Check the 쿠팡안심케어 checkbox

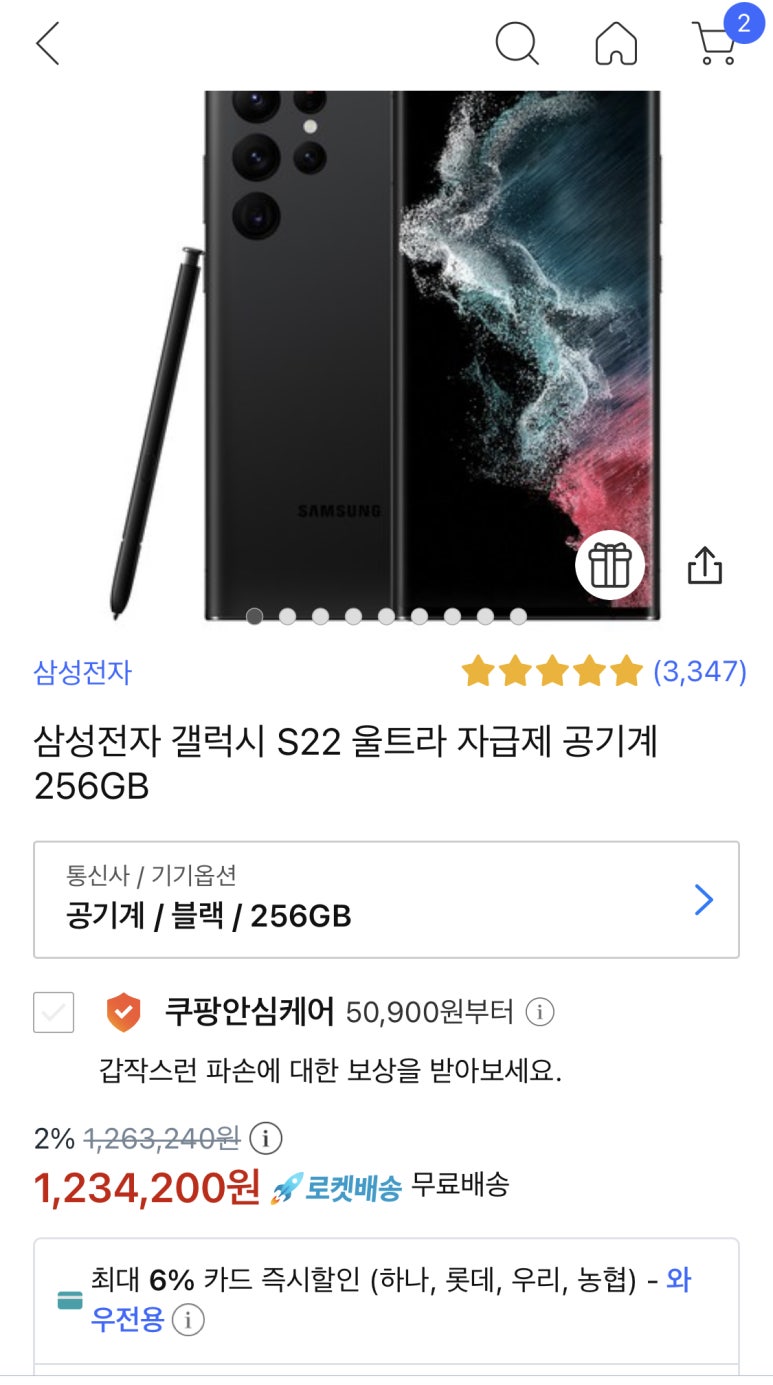click(x=54, y=1012)
